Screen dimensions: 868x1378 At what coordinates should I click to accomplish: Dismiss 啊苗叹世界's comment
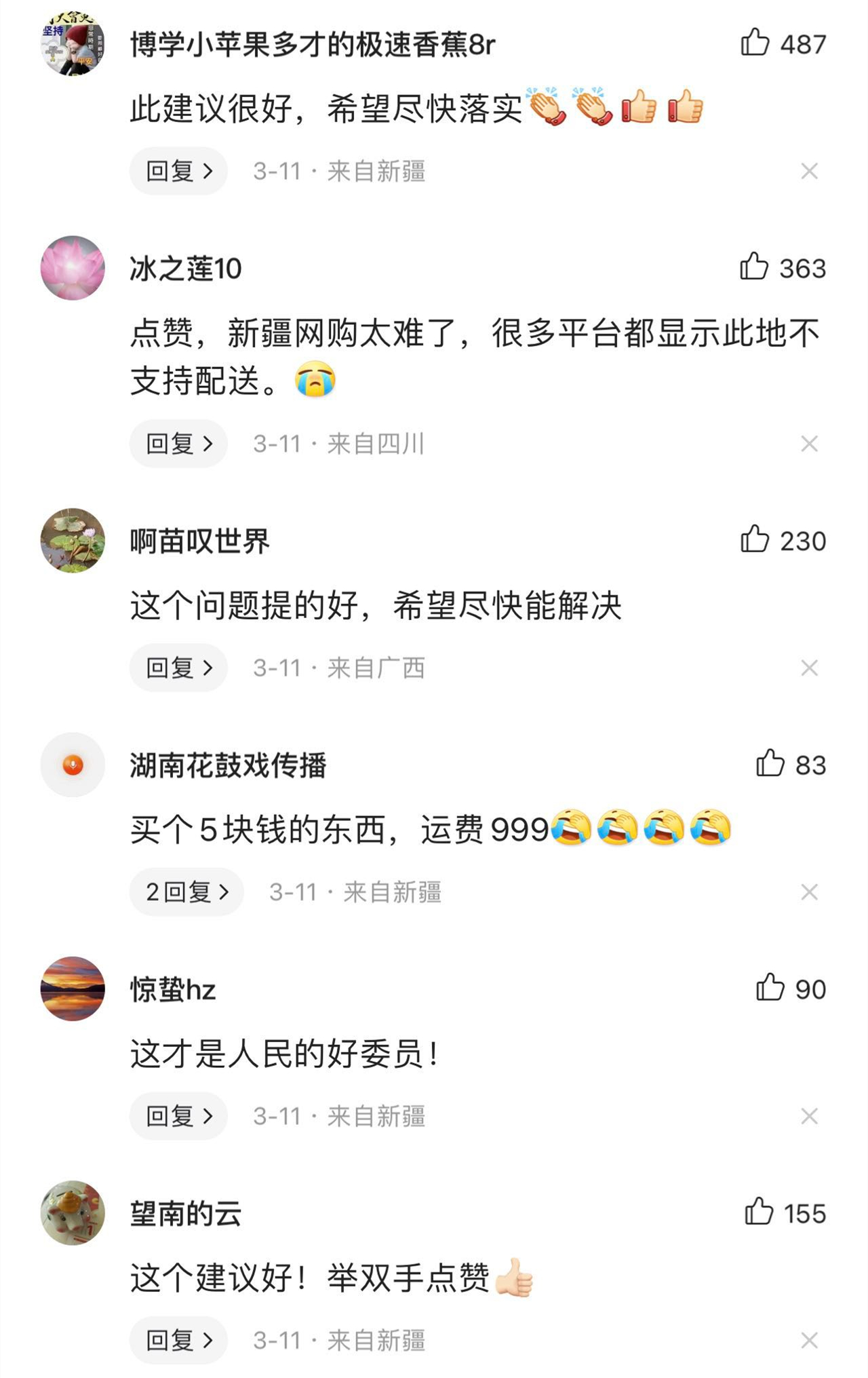(809, 668)
